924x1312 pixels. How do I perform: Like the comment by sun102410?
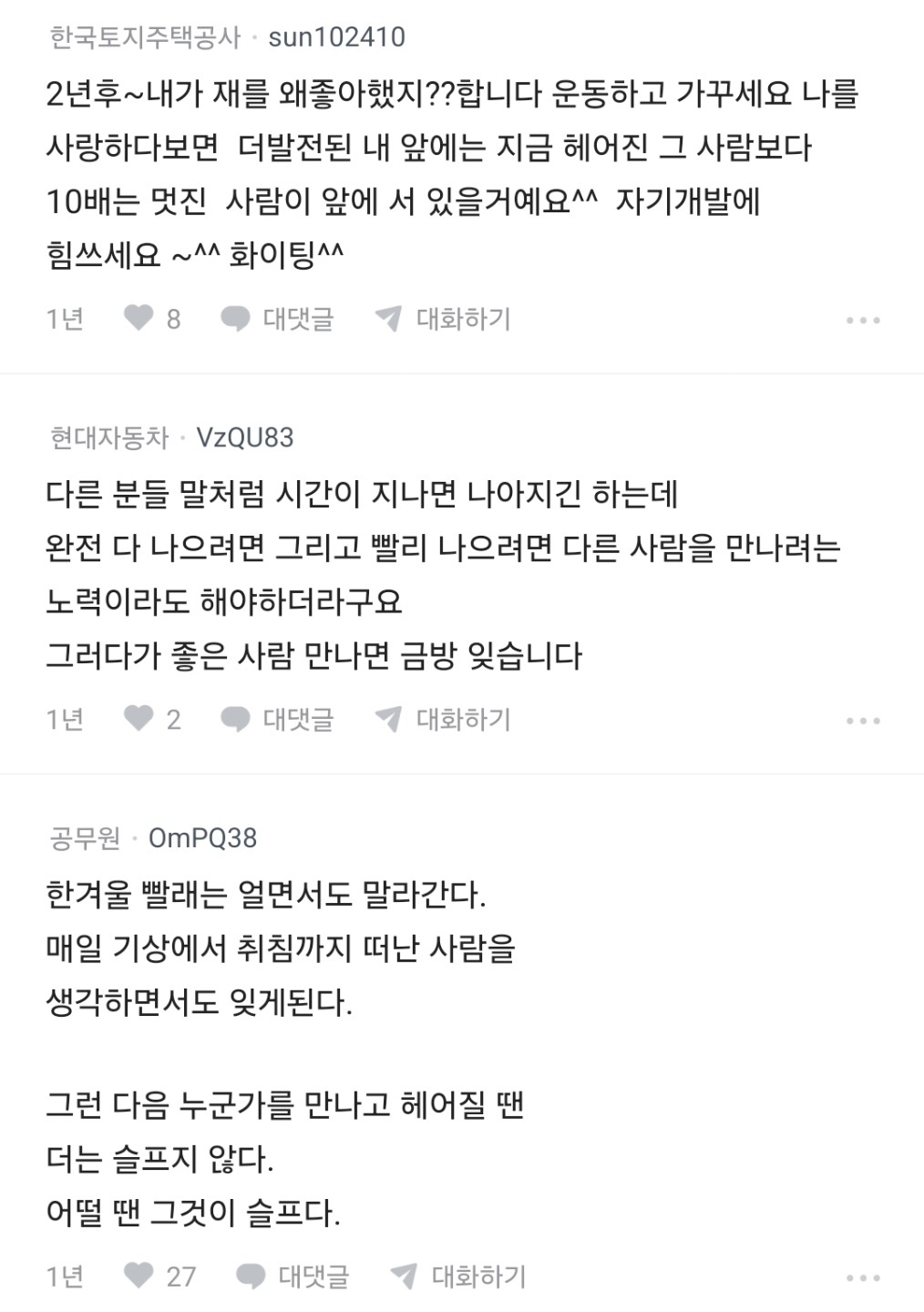(x=152, y=319)
